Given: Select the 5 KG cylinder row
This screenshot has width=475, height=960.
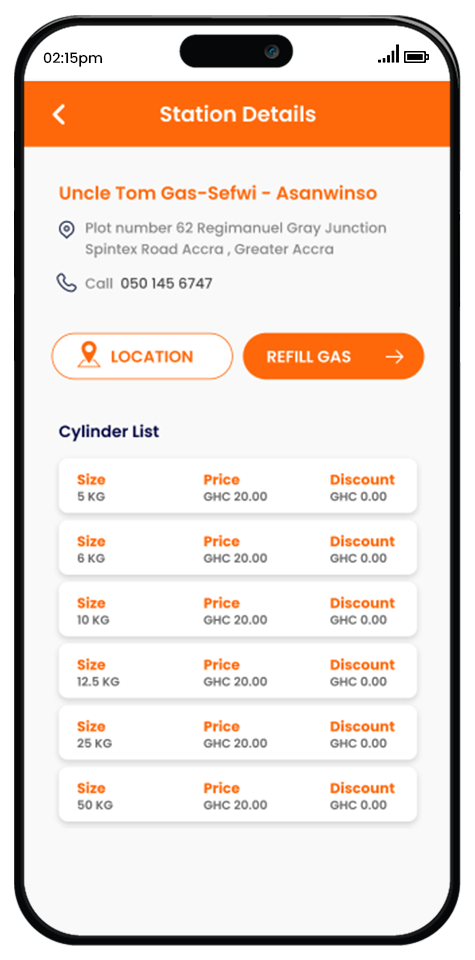Looking at the screenshot, I should pyautogui.click(x=238, y=487).
